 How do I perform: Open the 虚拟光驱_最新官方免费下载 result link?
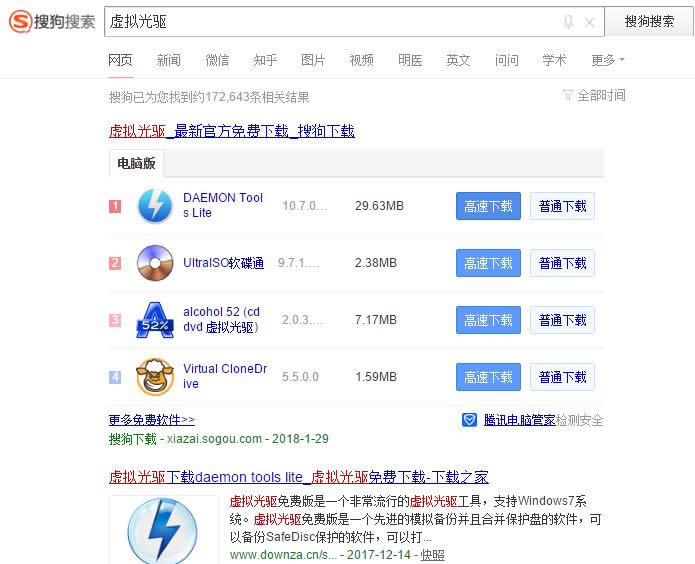coord(231,131)
